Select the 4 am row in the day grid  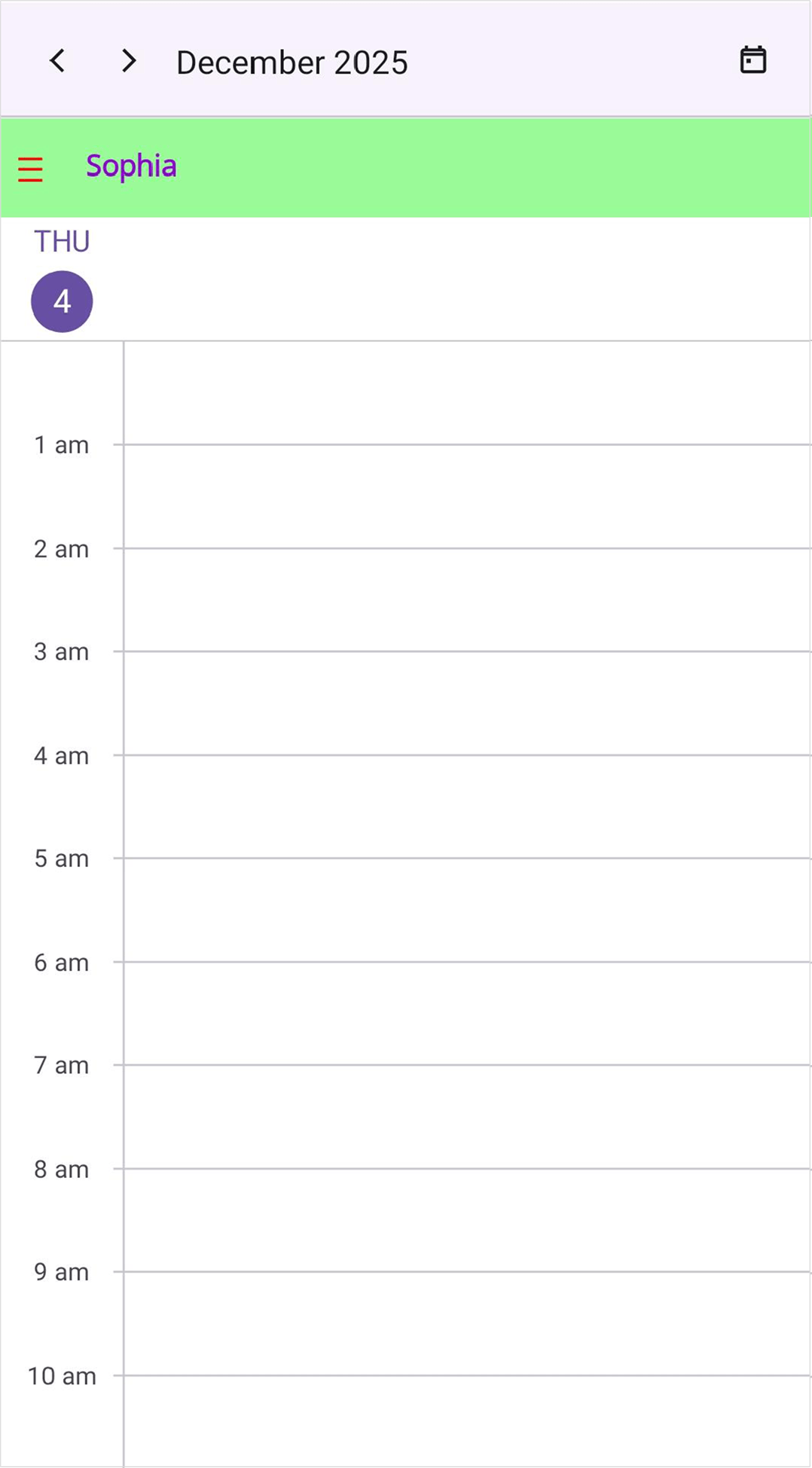(x=452, y=806)
